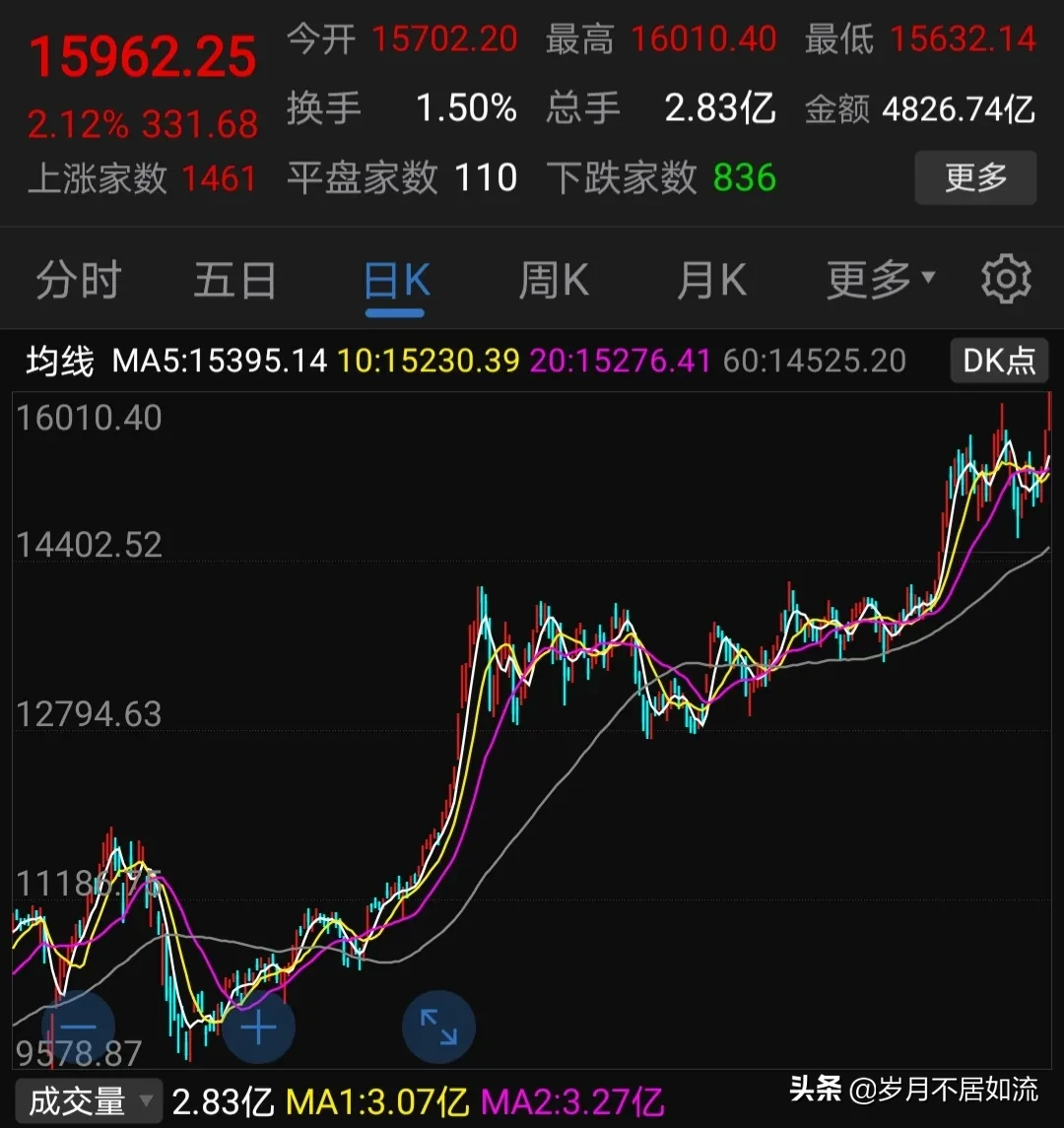Expand the 更多 chart period dropdown
Viewport: 1064px width, 1128px height.
point(880,281)
